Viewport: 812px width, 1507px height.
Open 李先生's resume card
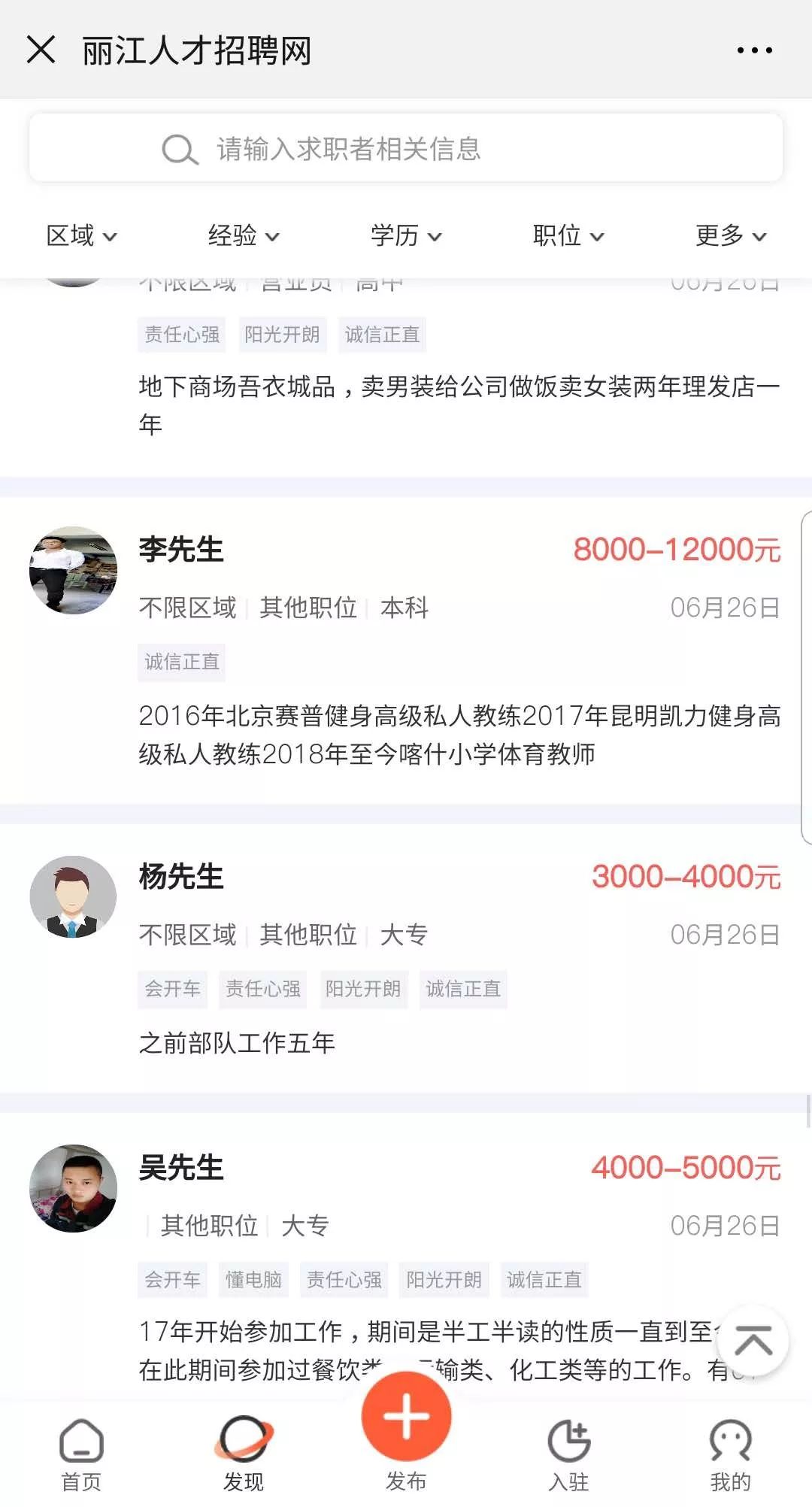coord(406,650)
